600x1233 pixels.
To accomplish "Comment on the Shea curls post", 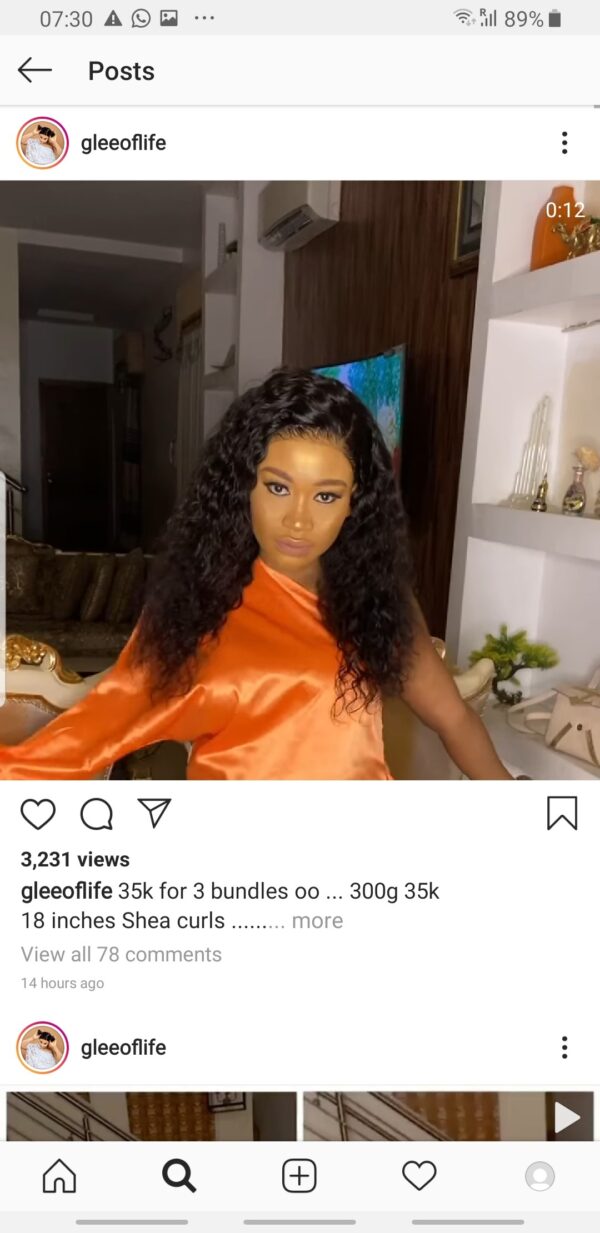I will (96, 814).
